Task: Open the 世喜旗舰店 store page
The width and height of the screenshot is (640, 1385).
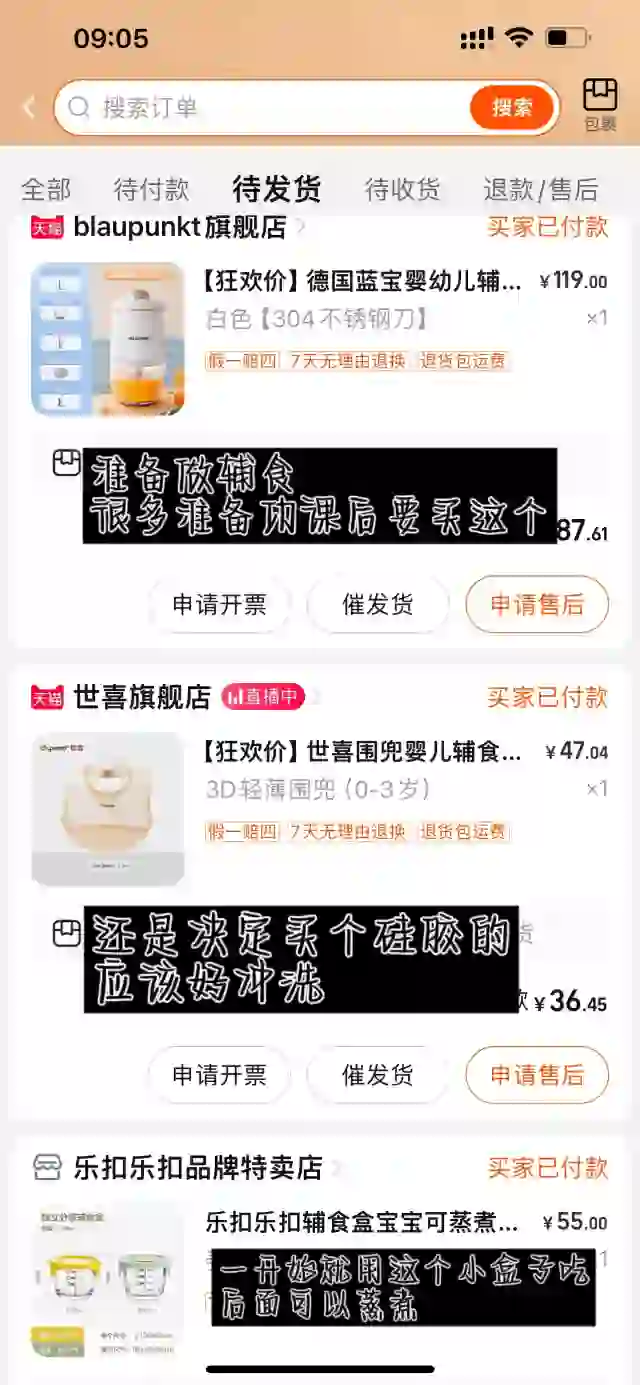Action: tap(142, 697)
